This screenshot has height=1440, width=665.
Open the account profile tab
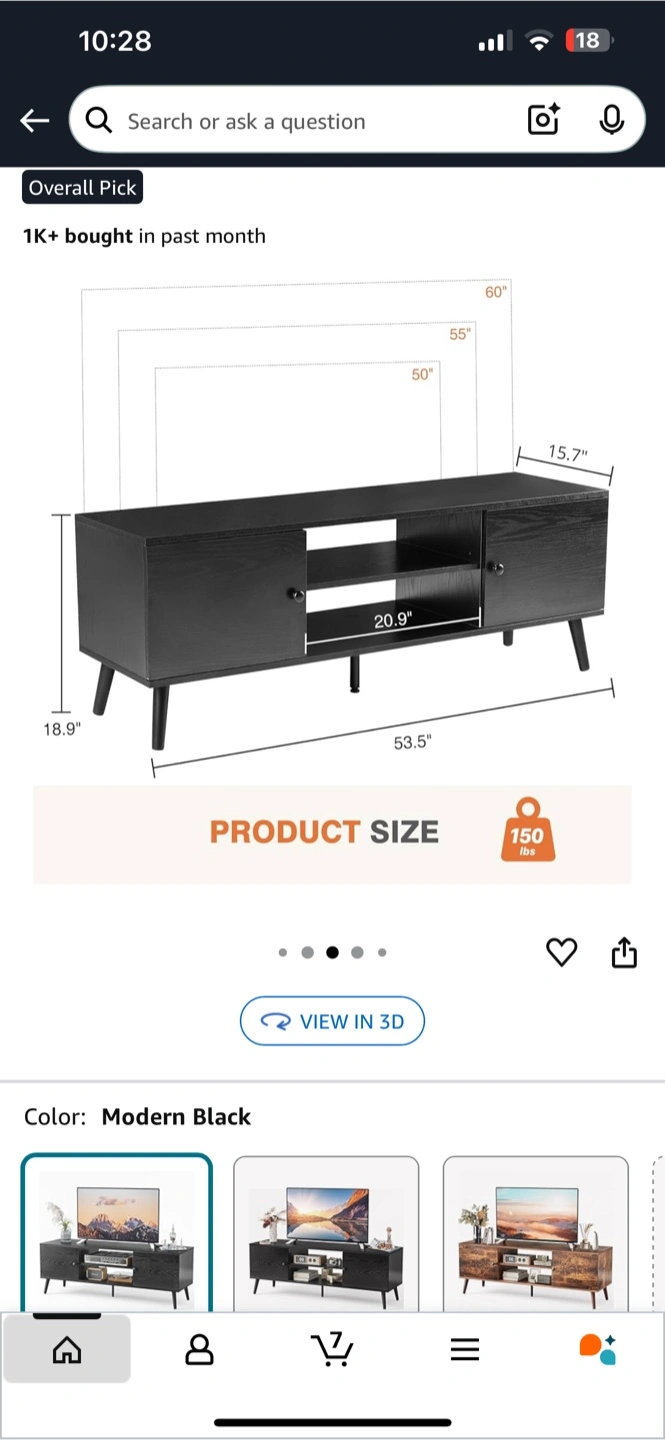199,1350
